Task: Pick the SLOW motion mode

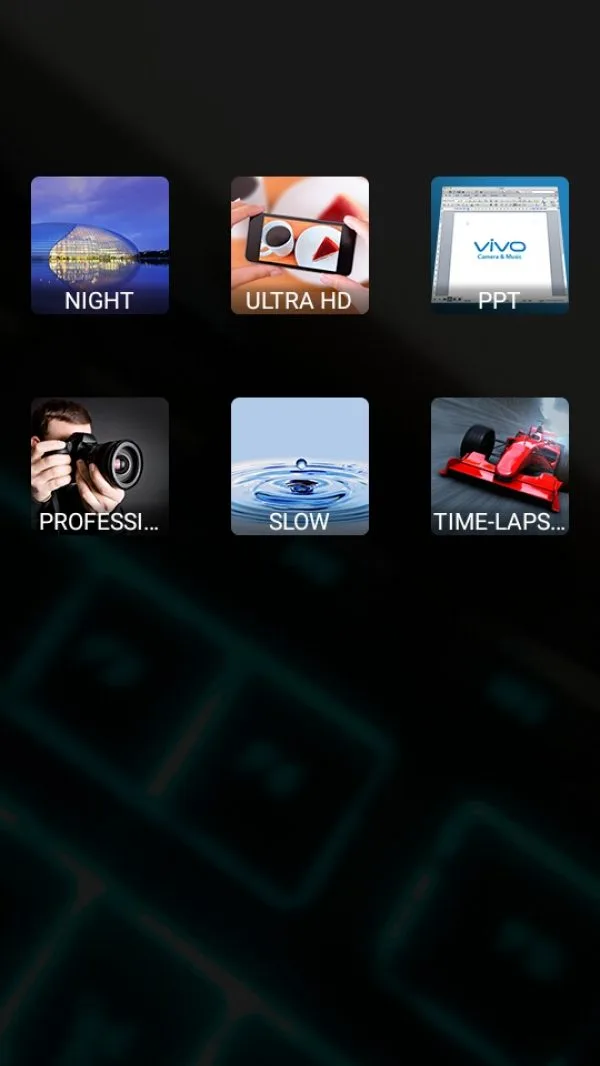Action: point(300,466)
